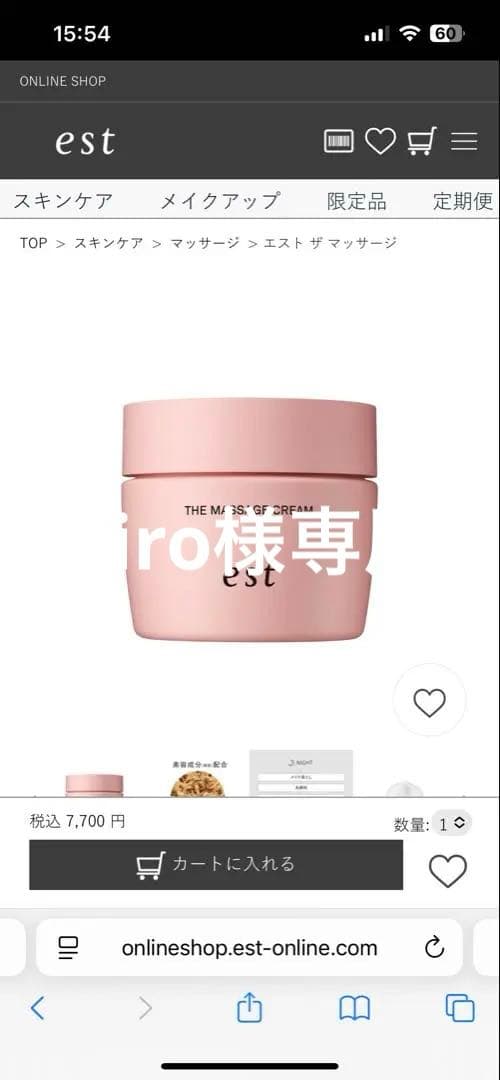Tap the onlineshop.est-online.com address bar
The height and width of the screenshot is (1080, 500).
pos(249,948)
